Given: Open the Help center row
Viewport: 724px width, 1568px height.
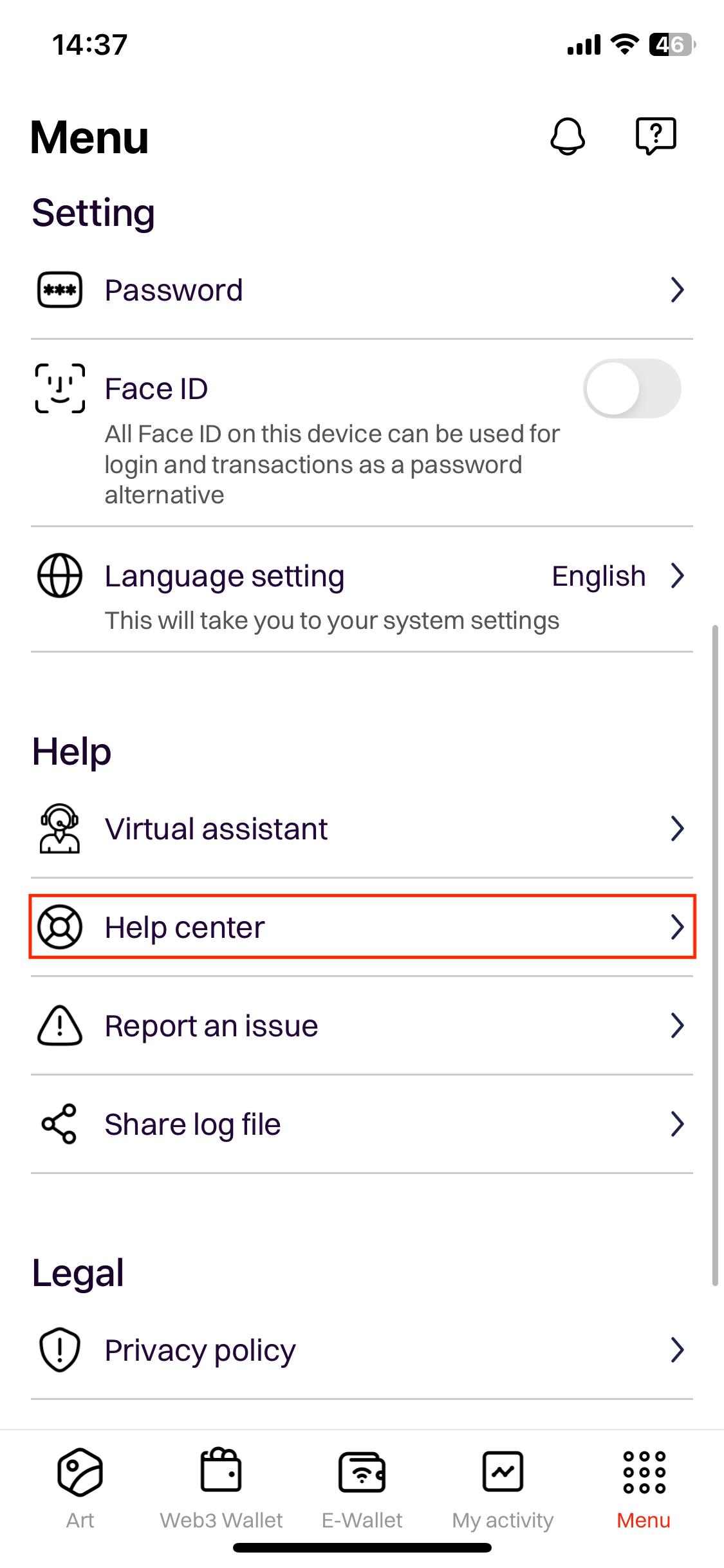Looking at the screenshot, I should (x=362, y=927).
